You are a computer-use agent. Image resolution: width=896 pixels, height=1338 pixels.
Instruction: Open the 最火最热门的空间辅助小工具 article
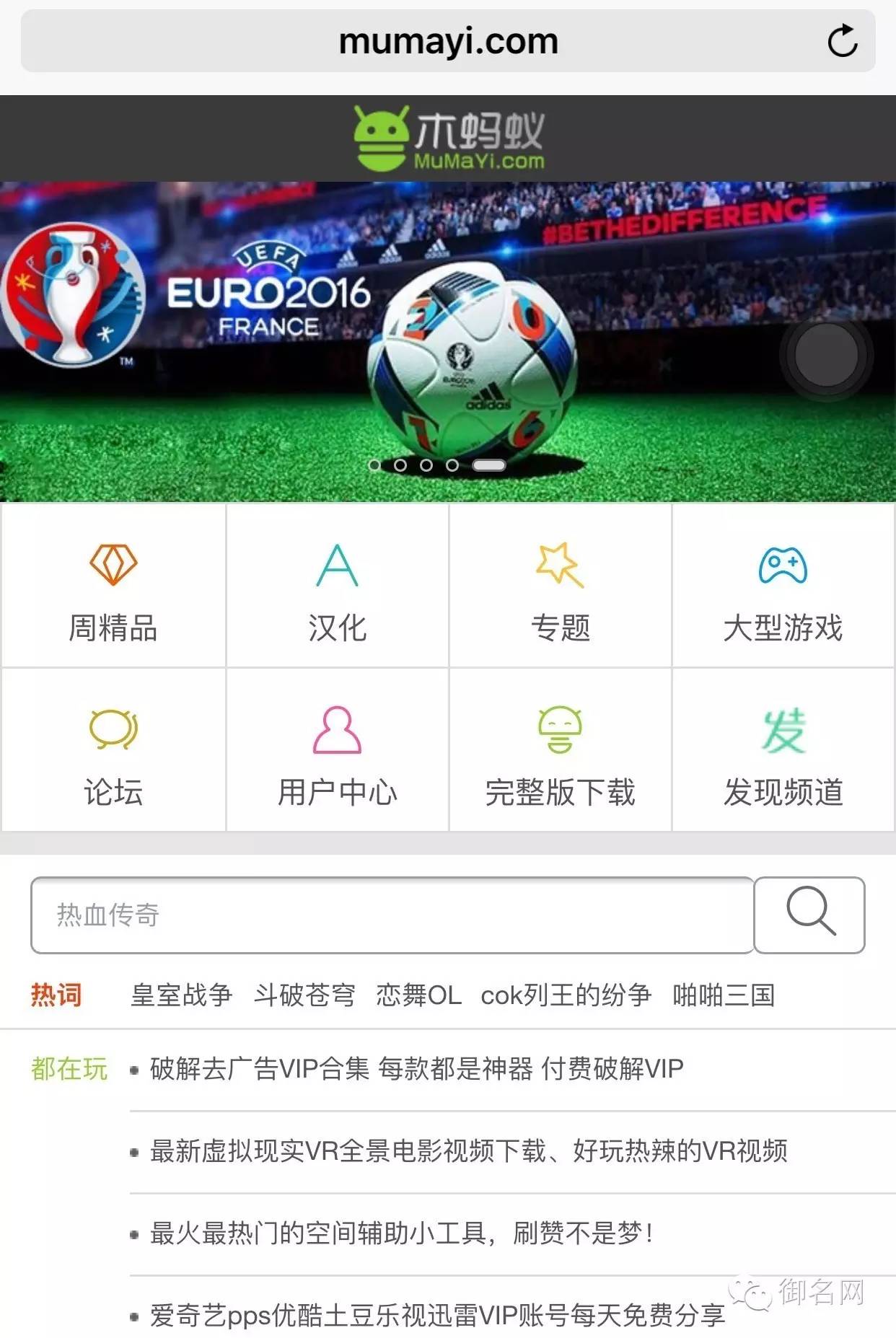tap(401, 1233)
